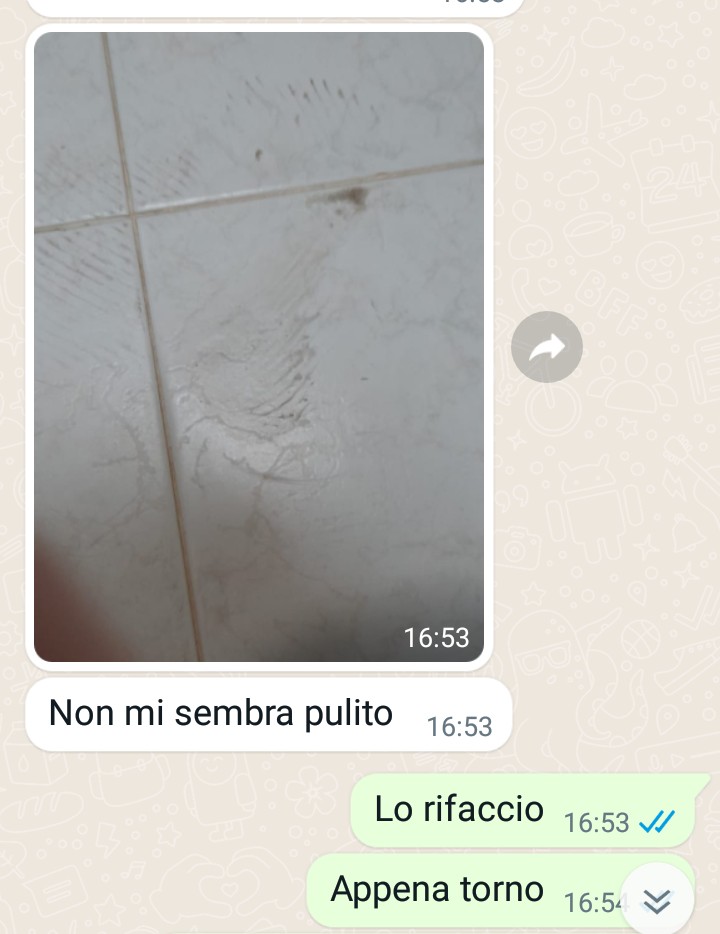Open the floor tile photo sent at 16:53
Image resolution: width=720 pixels, height=934 pixels.
(x=259, y=346)
